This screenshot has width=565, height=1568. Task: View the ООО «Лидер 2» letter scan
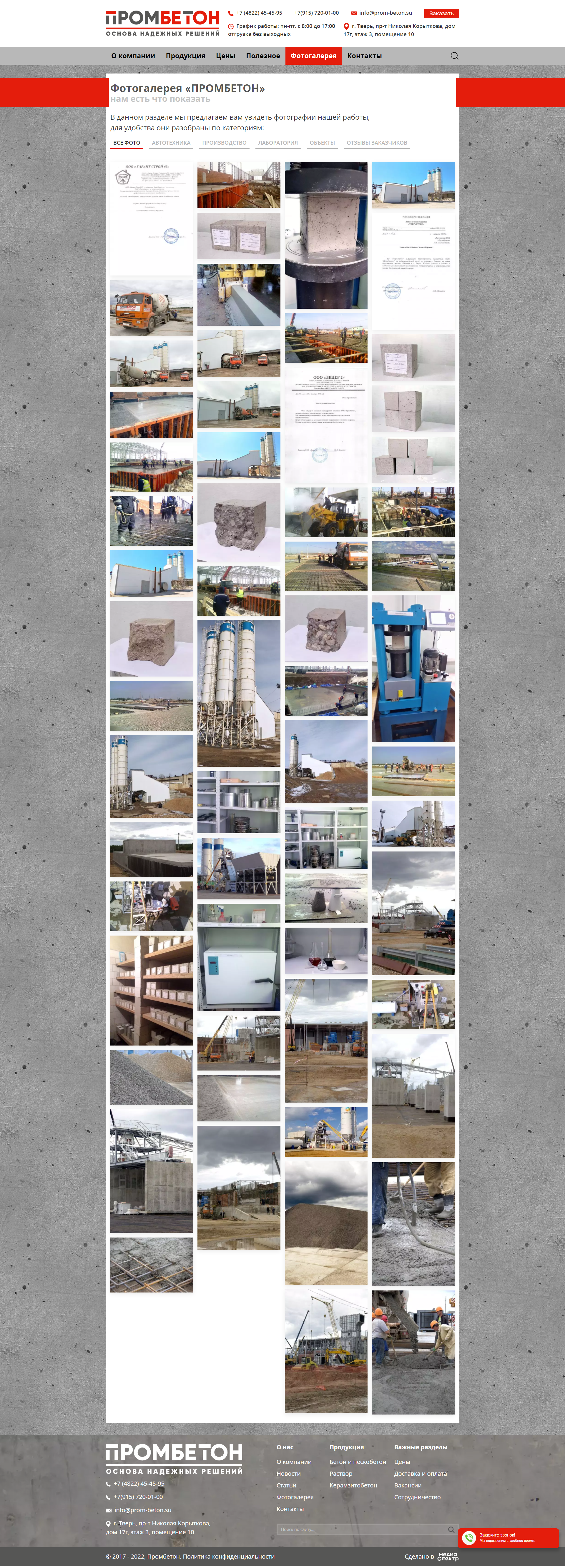pos(325,425)
